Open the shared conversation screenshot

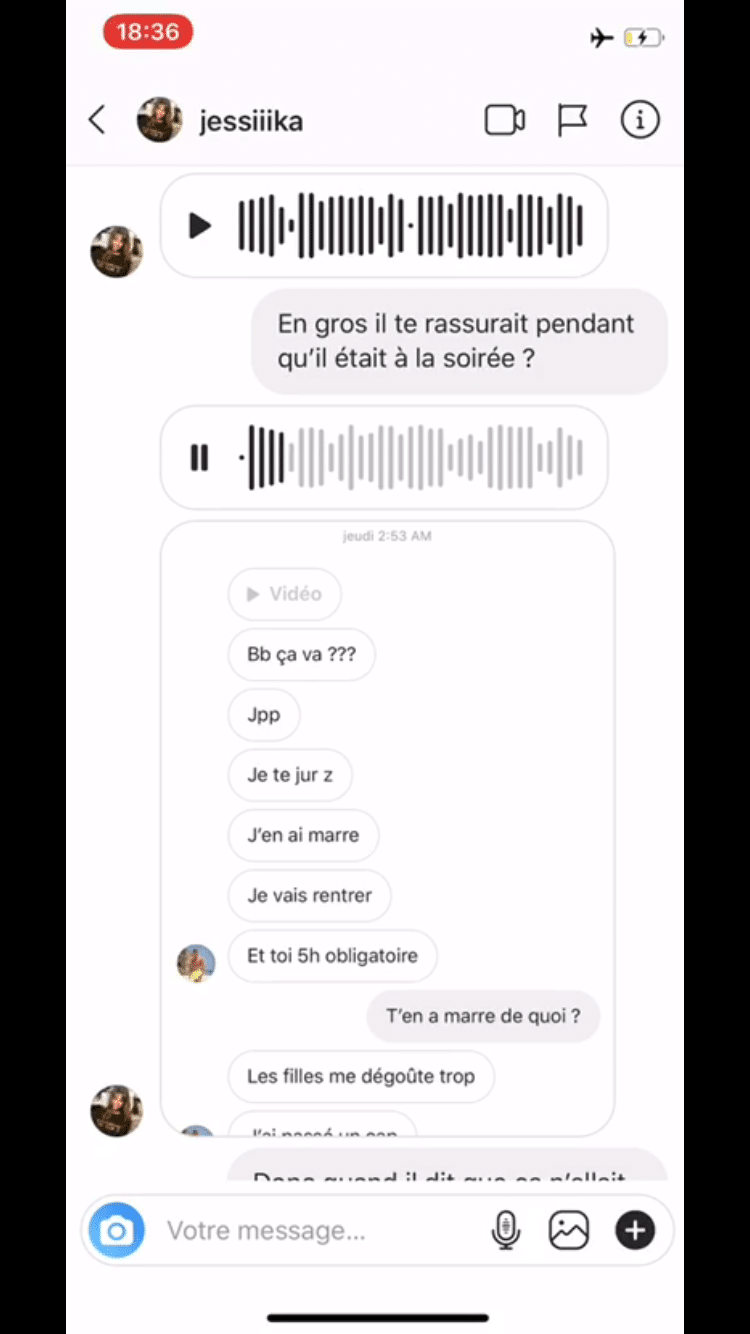[387, 828]
